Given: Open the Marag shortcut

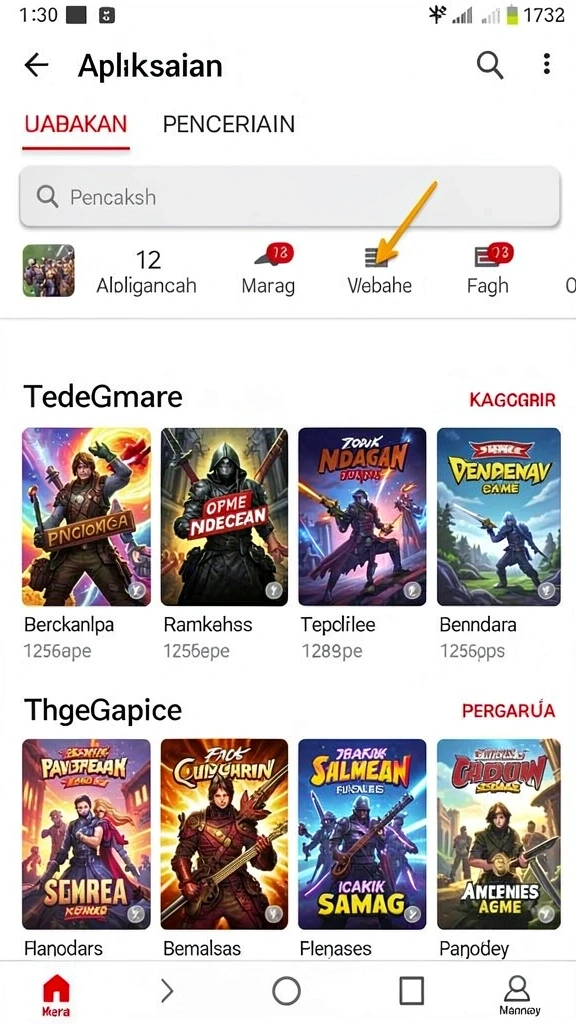Looking at the screenshot, I should pos(268,270).
